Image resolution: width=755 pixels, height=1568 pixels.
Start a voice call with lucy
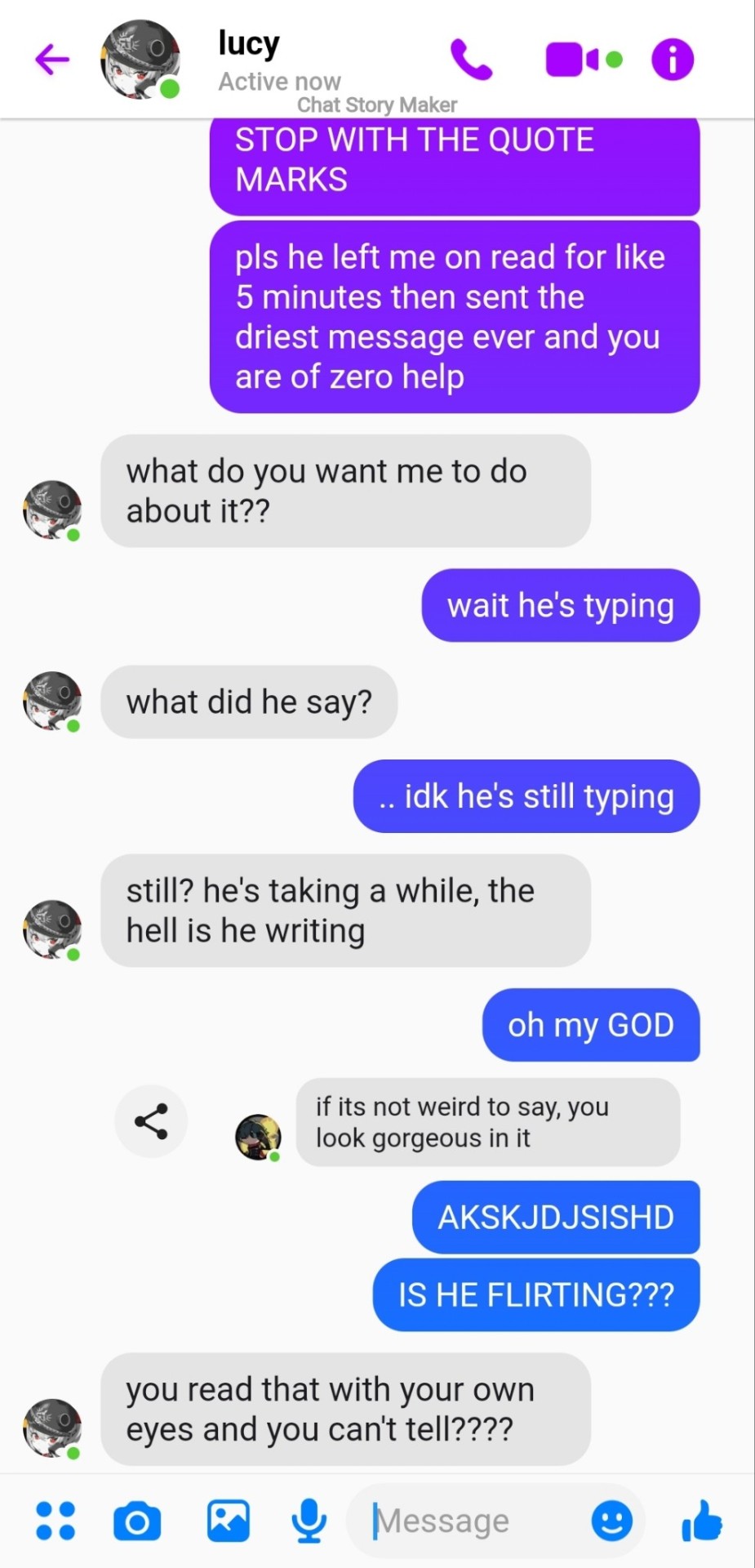pyautogui.click(x=472, y=60)
